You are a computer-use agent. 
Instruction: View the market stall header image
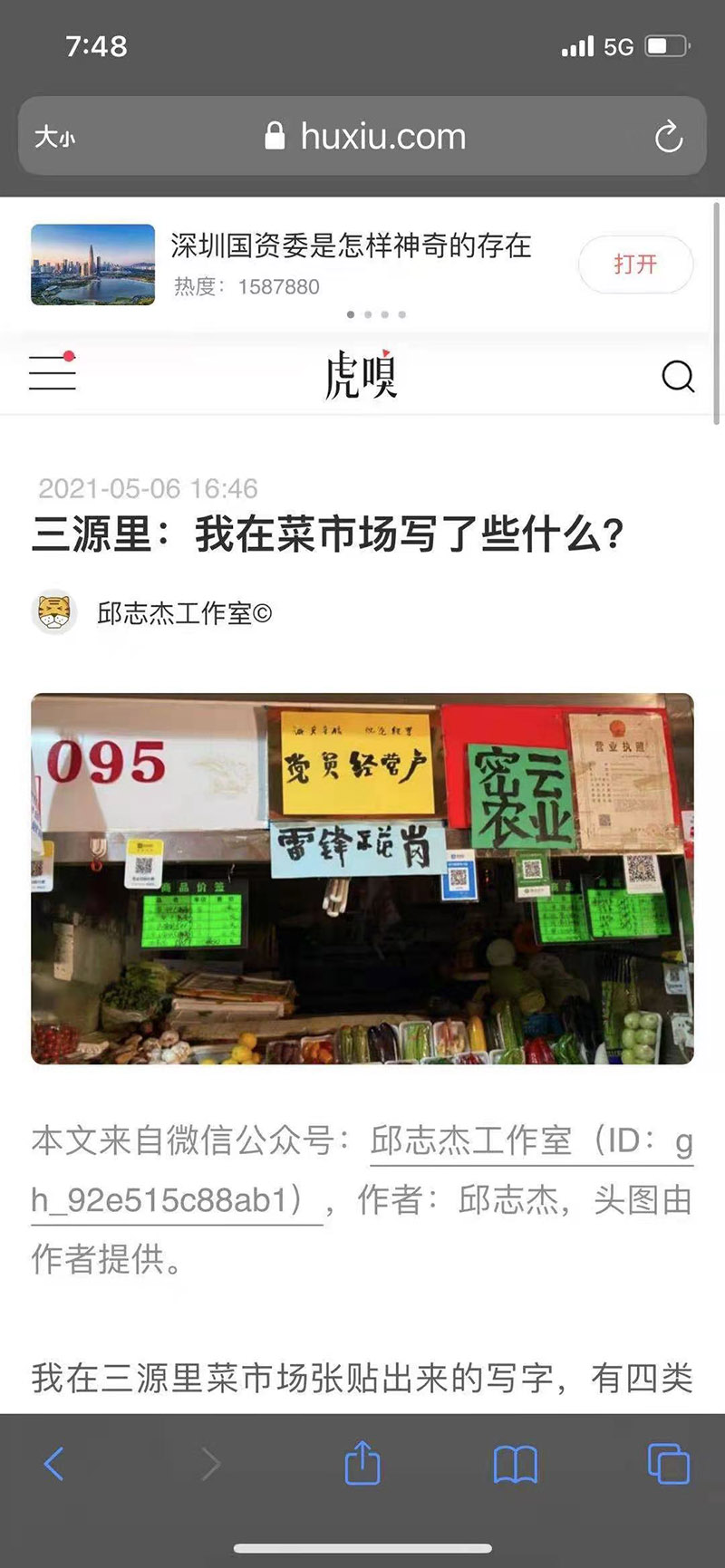[362, 879]
